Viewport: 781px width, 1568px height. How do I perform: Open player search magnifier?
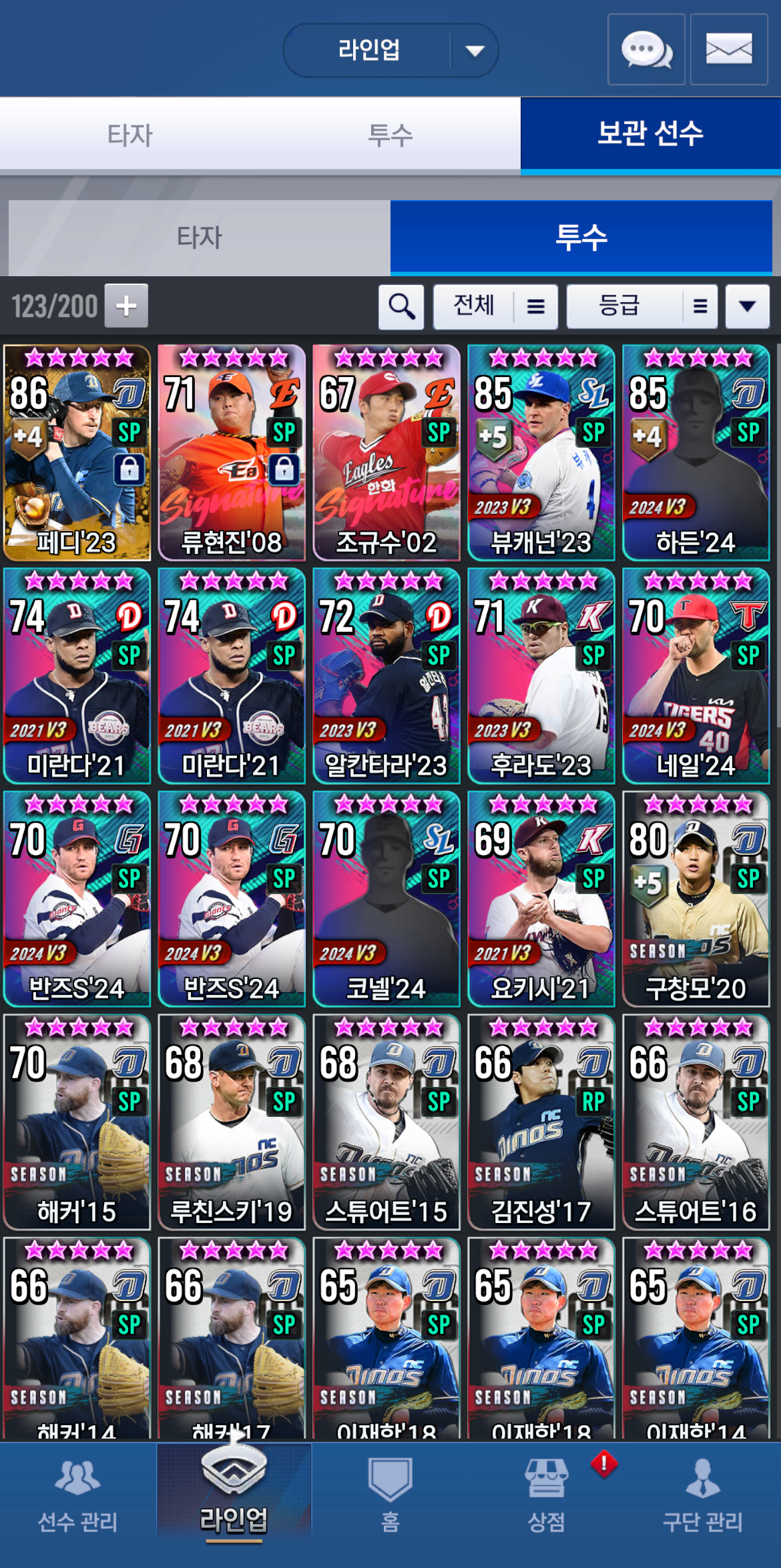[x=401, y=307]
